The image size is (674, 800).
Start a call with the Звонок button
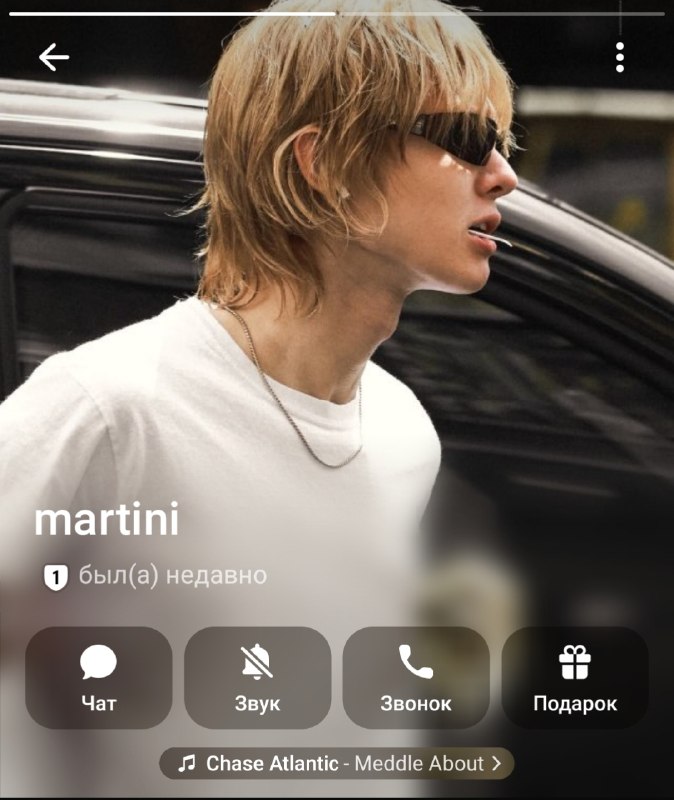tap(416, 678)
